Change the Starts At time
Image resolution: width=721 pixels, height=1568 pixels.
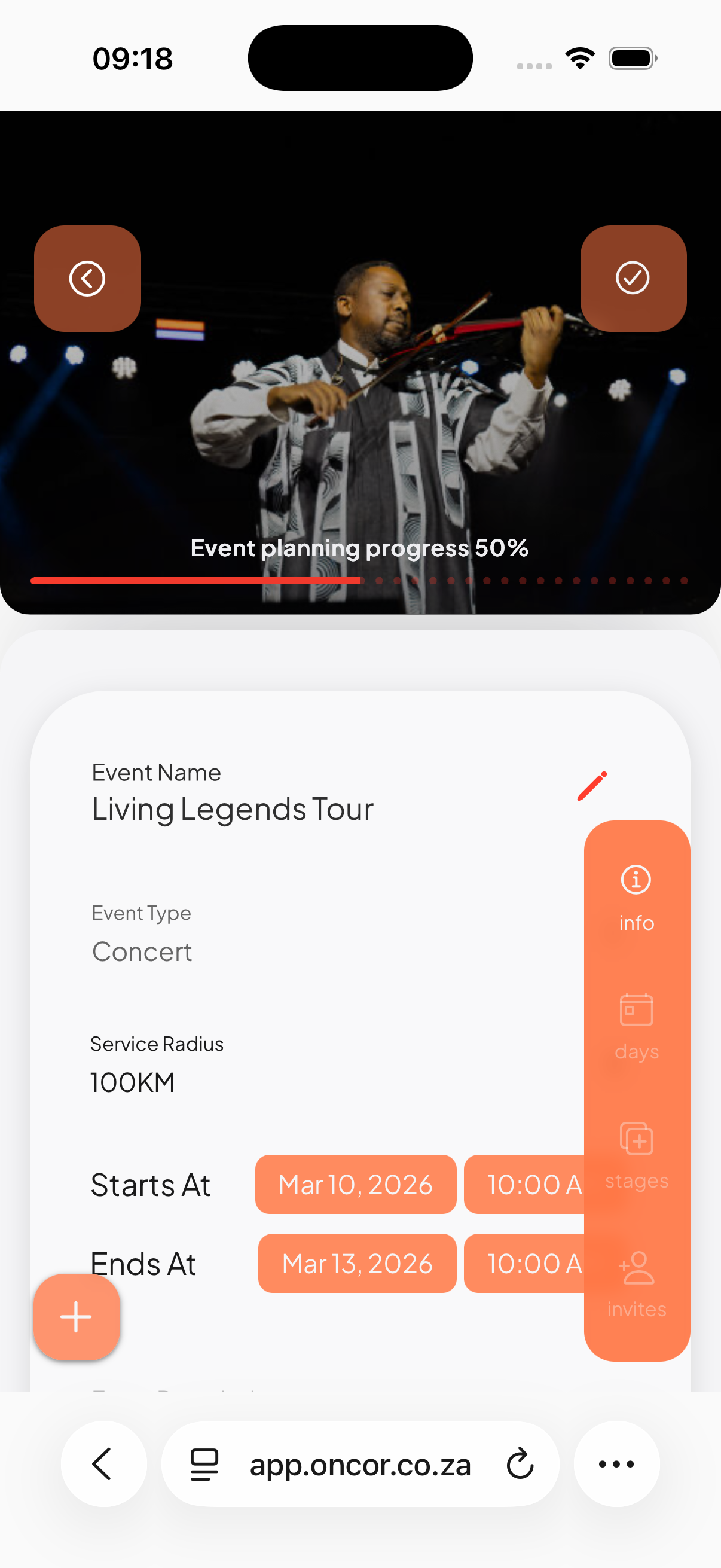point(524,1185)
